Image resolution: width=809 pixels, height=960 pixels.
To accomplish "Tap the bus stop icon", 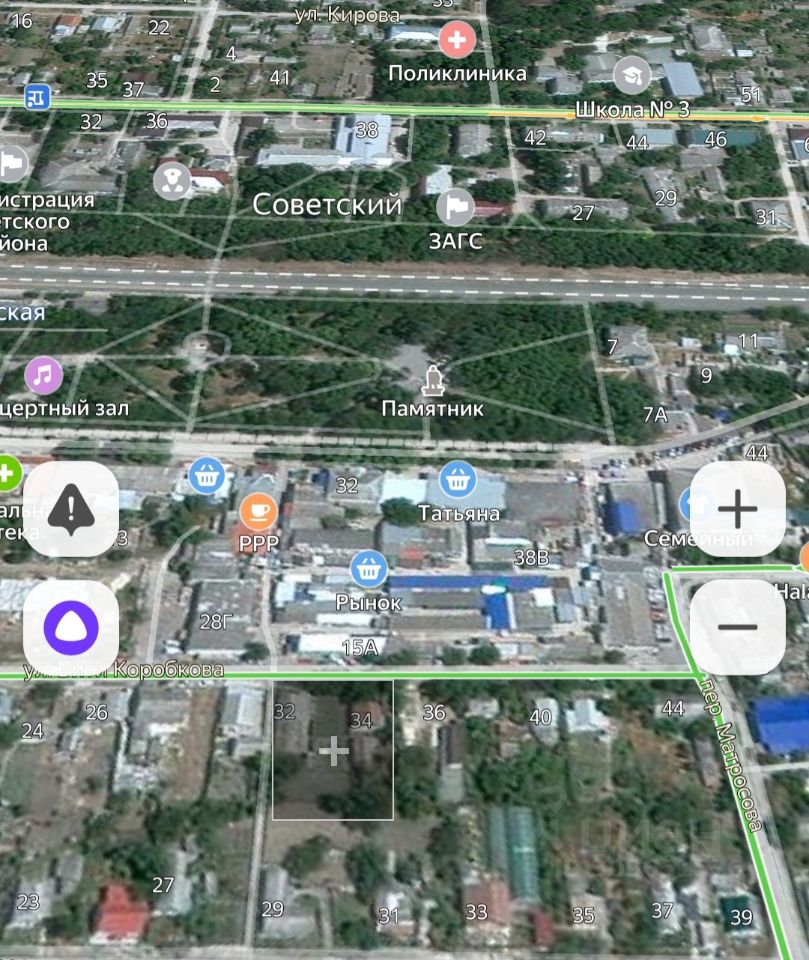I will [x=37, y=96].
